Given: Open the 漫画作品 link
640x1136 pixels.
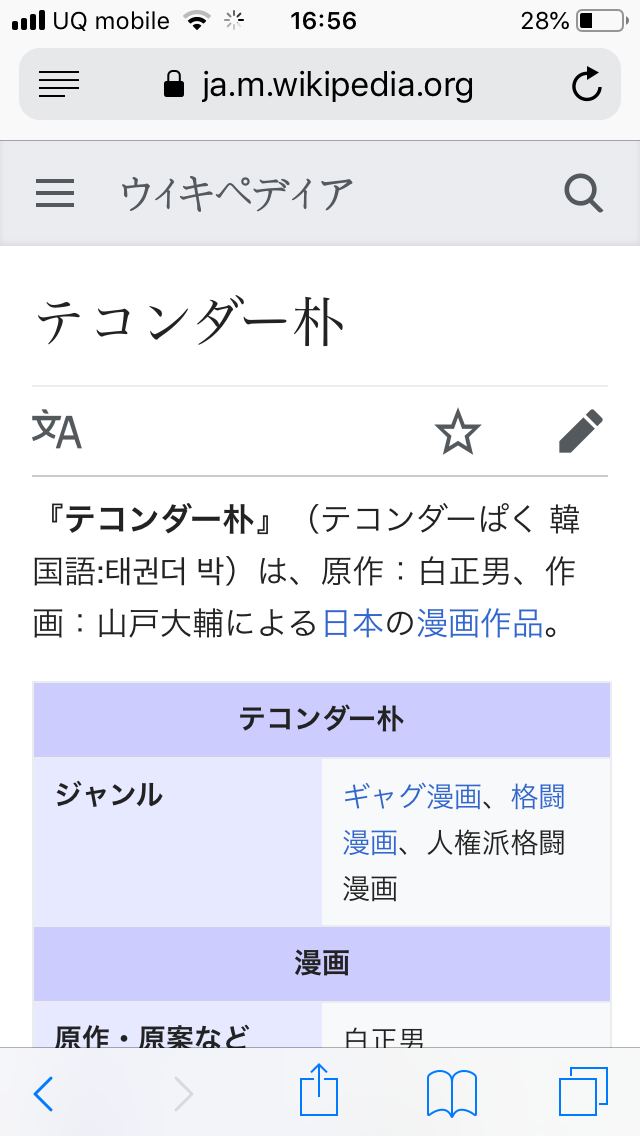Looking at the screenshot, I should tap(479, 624).
